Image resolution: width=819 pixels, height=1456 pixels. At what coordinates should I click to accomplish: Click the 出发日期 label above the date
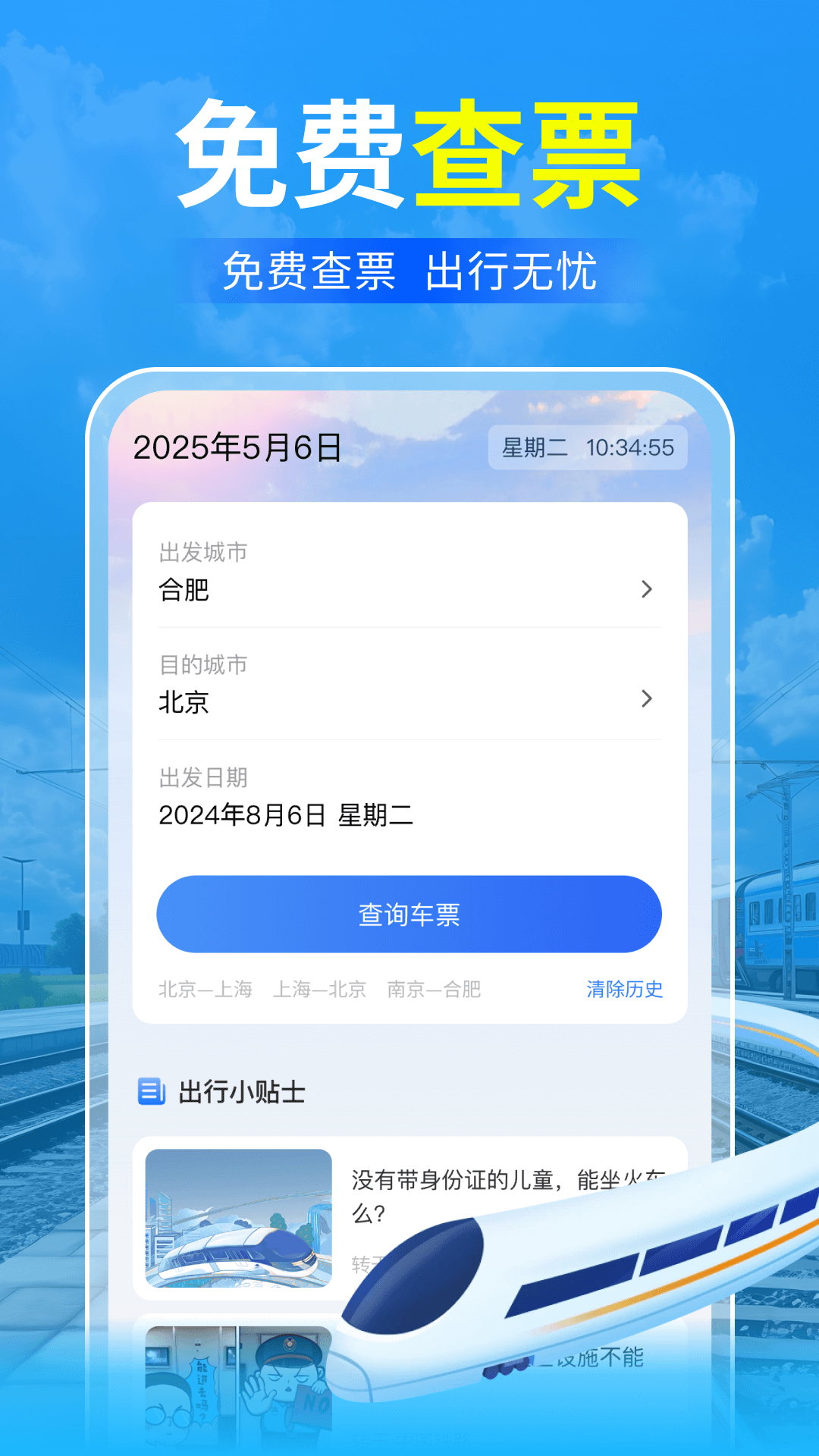[201, 777]
